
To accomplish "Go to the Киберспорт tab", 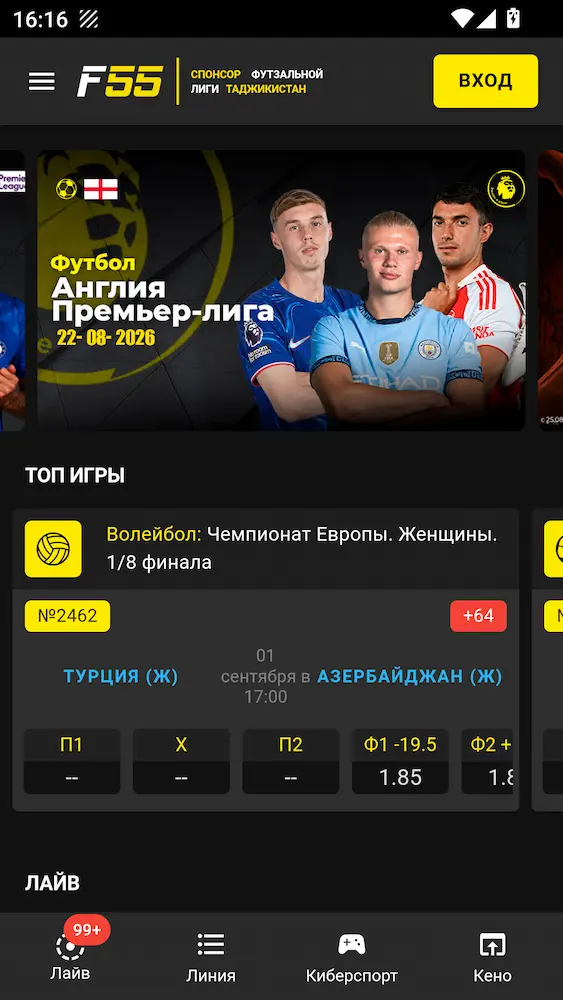I will 351,958.
